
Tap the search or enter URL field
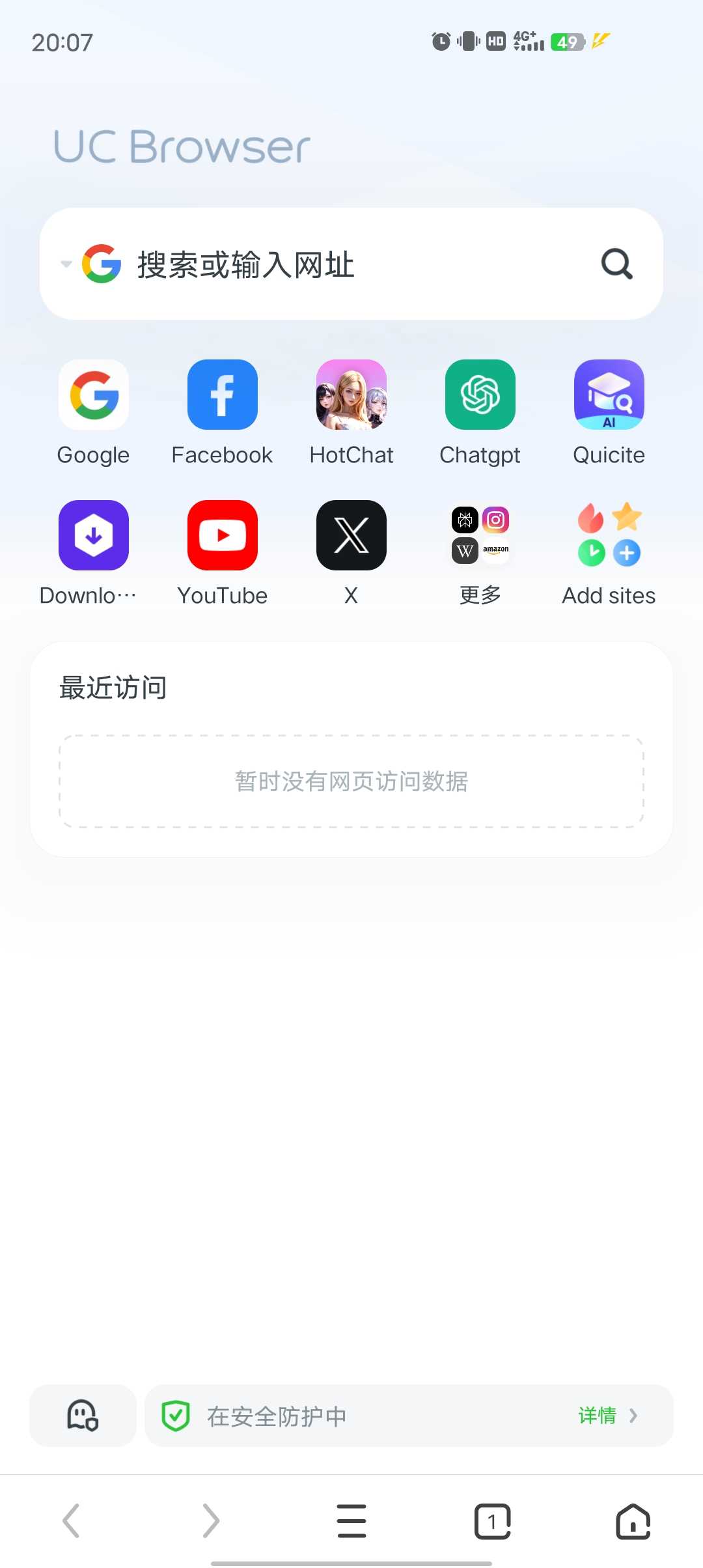coord(351,264)
